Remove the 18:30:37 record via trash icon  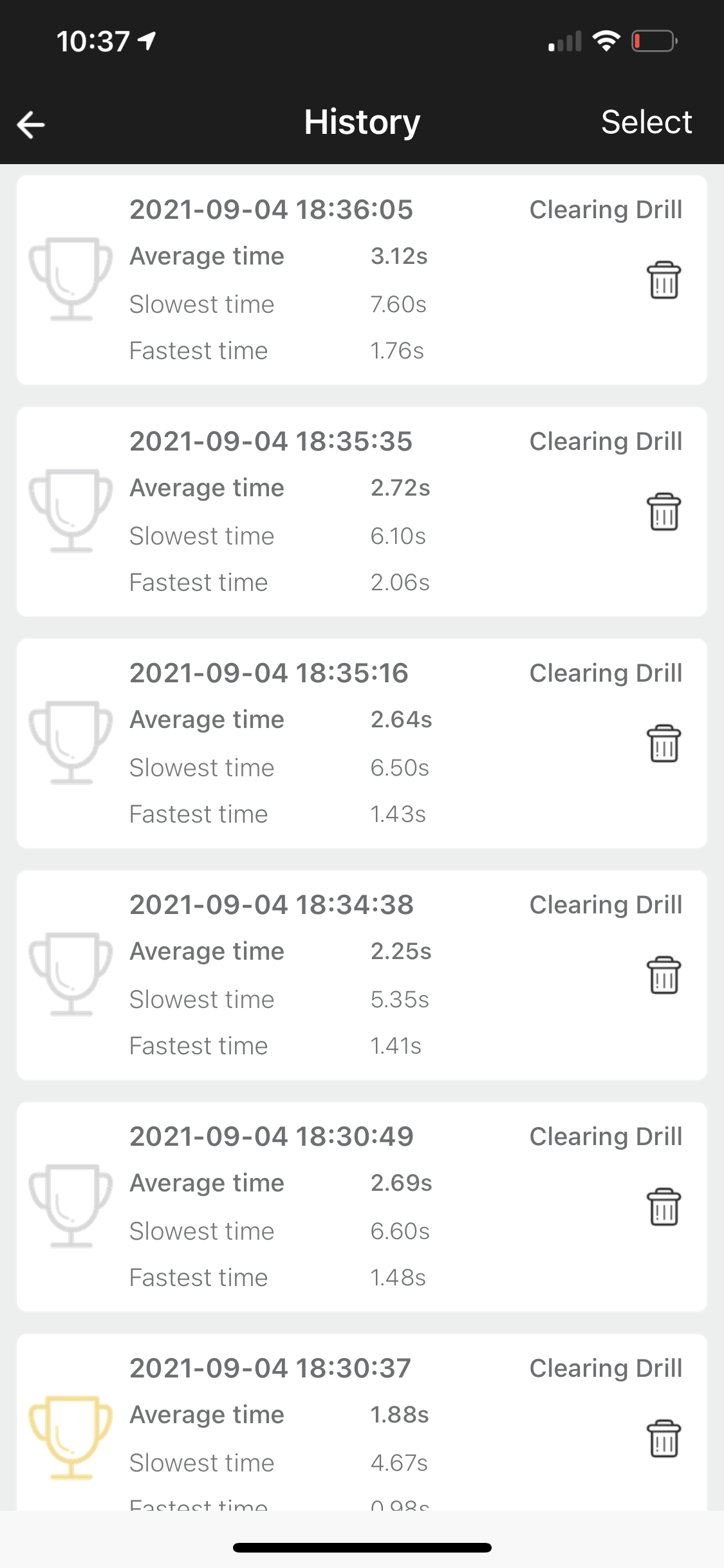664,1439
